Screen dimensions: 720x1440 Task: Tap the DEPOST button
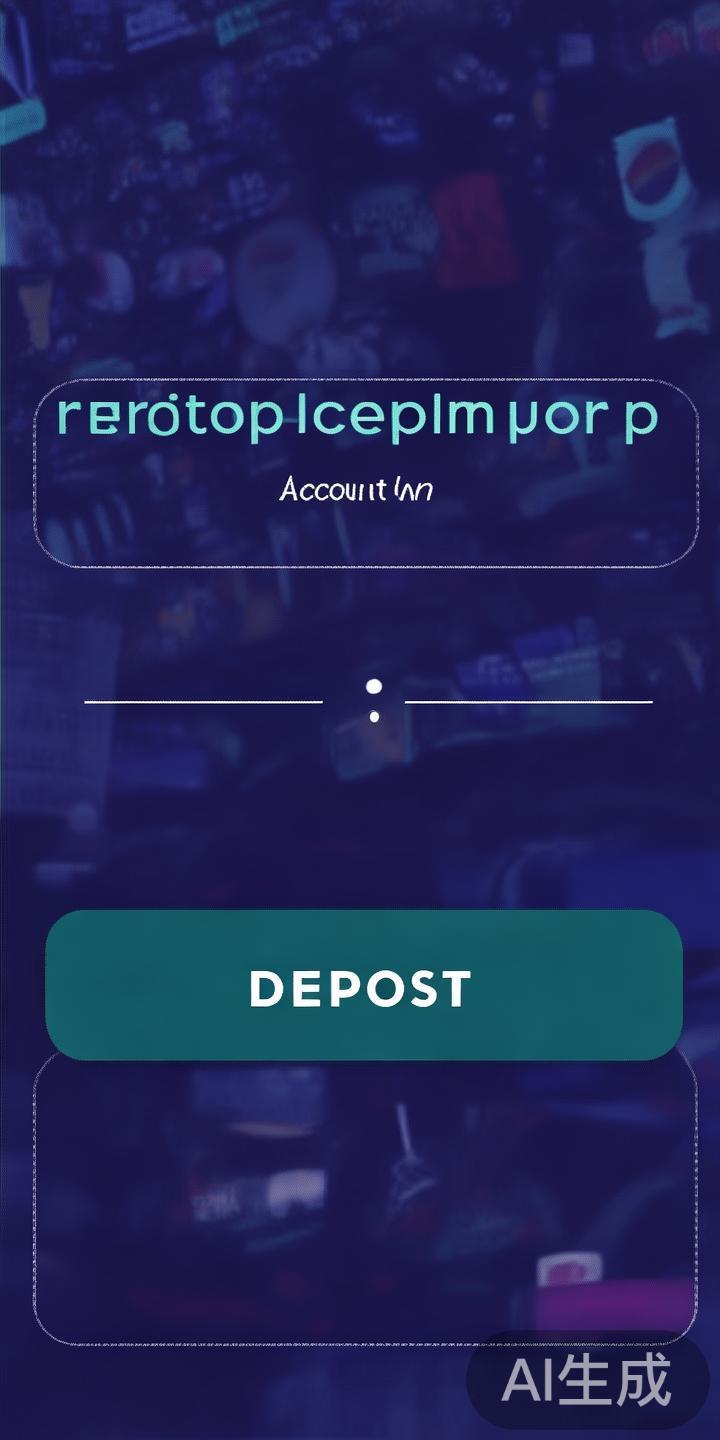364,985
